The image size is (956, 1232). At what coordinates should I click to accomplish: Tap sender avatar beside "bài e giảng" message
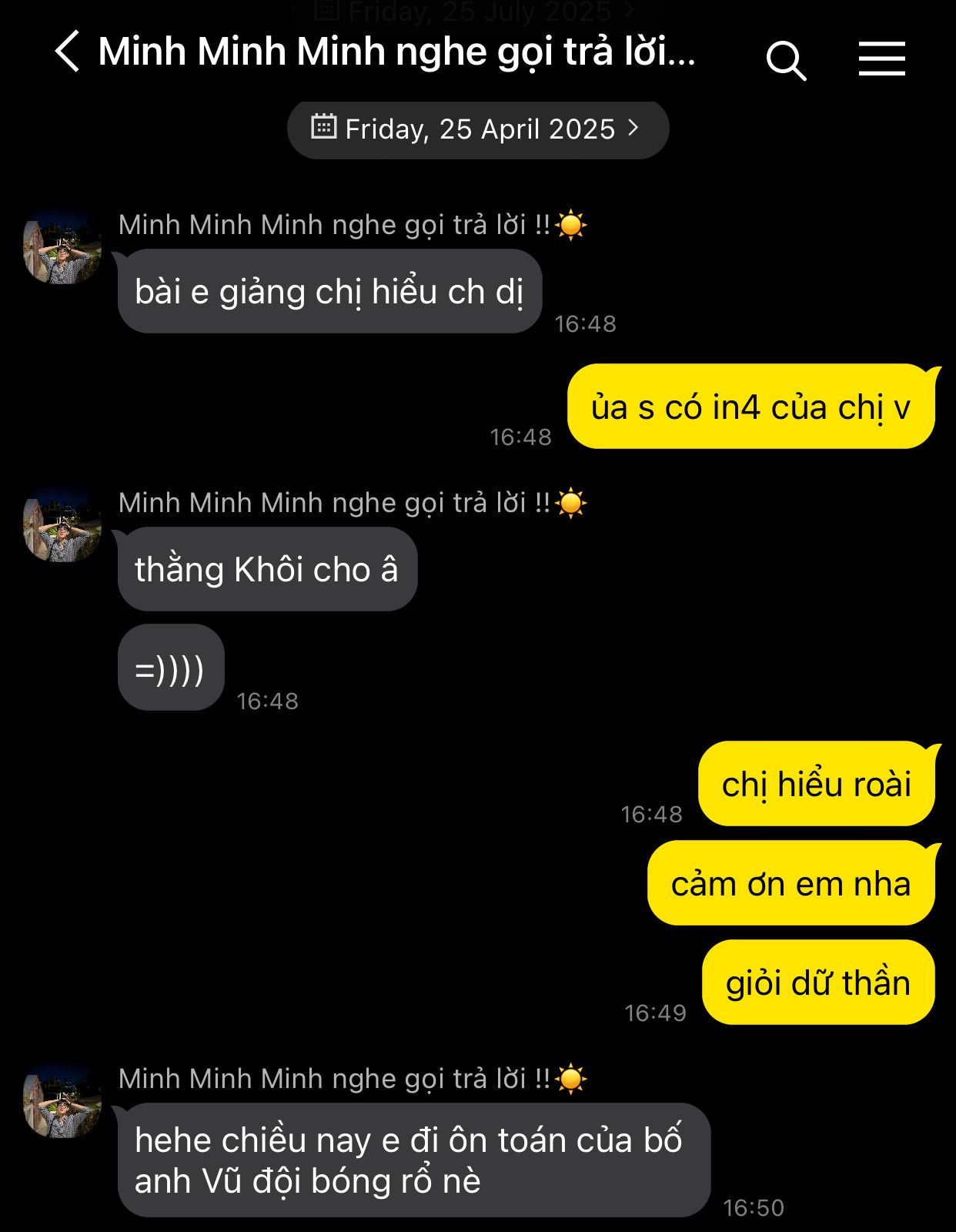click(62, 248)
